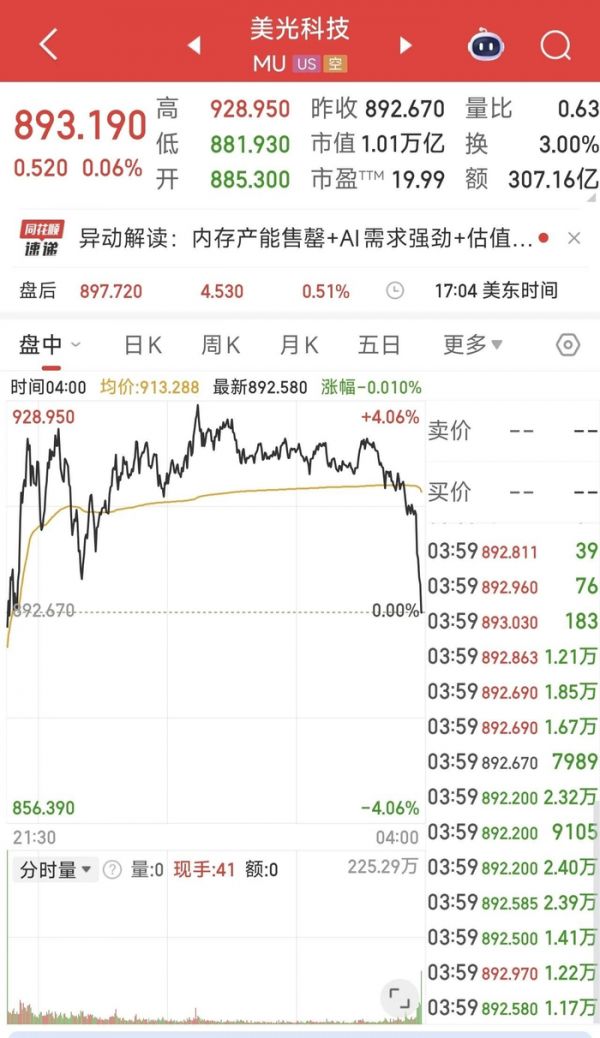This screenshot has height=1038, width=600.
Task: Expand the 盘中 dropdown tab
Action: (49, 345)
